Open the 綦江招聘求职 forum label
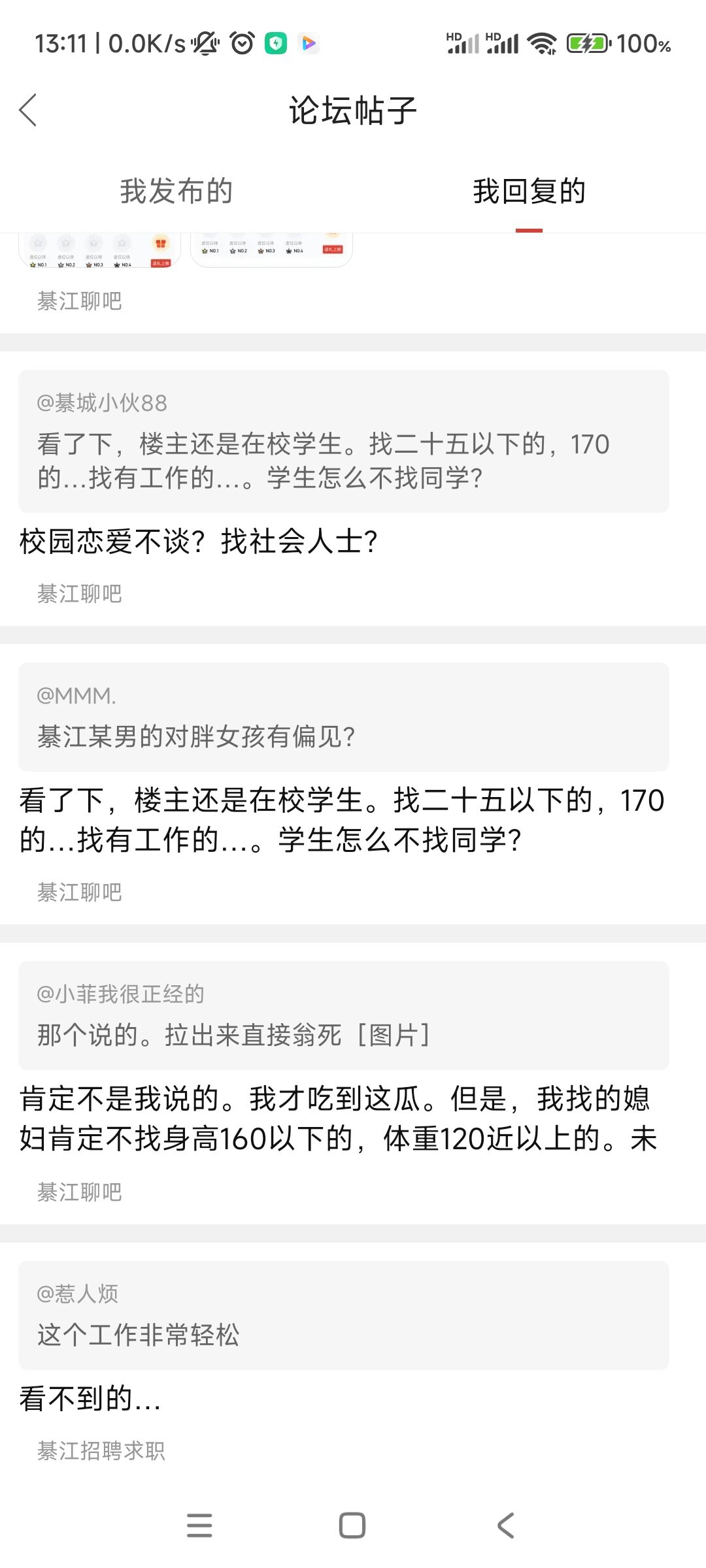The width and height of the screenshot is (706, 1568). (x=101, y=1451)
